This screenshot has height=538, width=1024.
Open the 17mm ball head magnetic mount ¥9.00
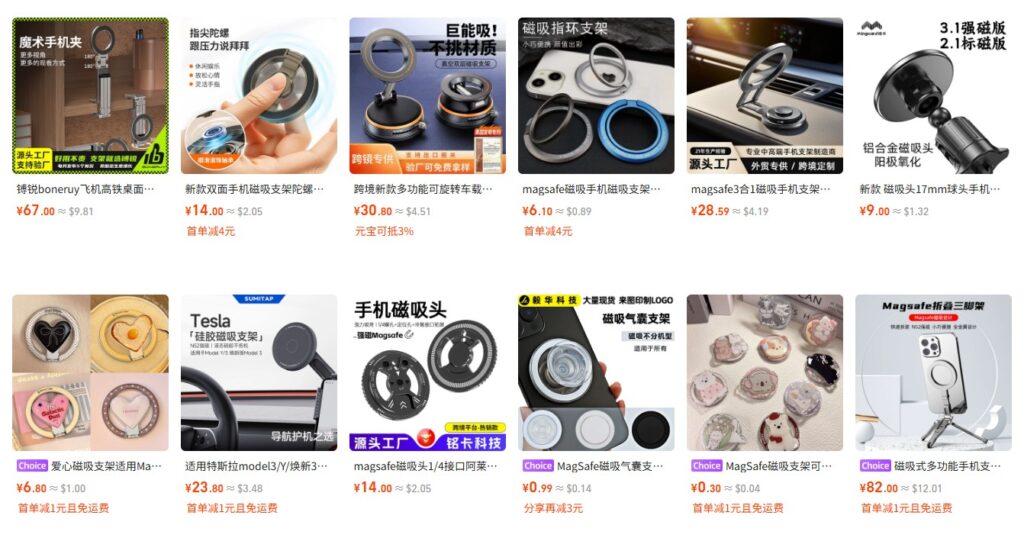933,96
